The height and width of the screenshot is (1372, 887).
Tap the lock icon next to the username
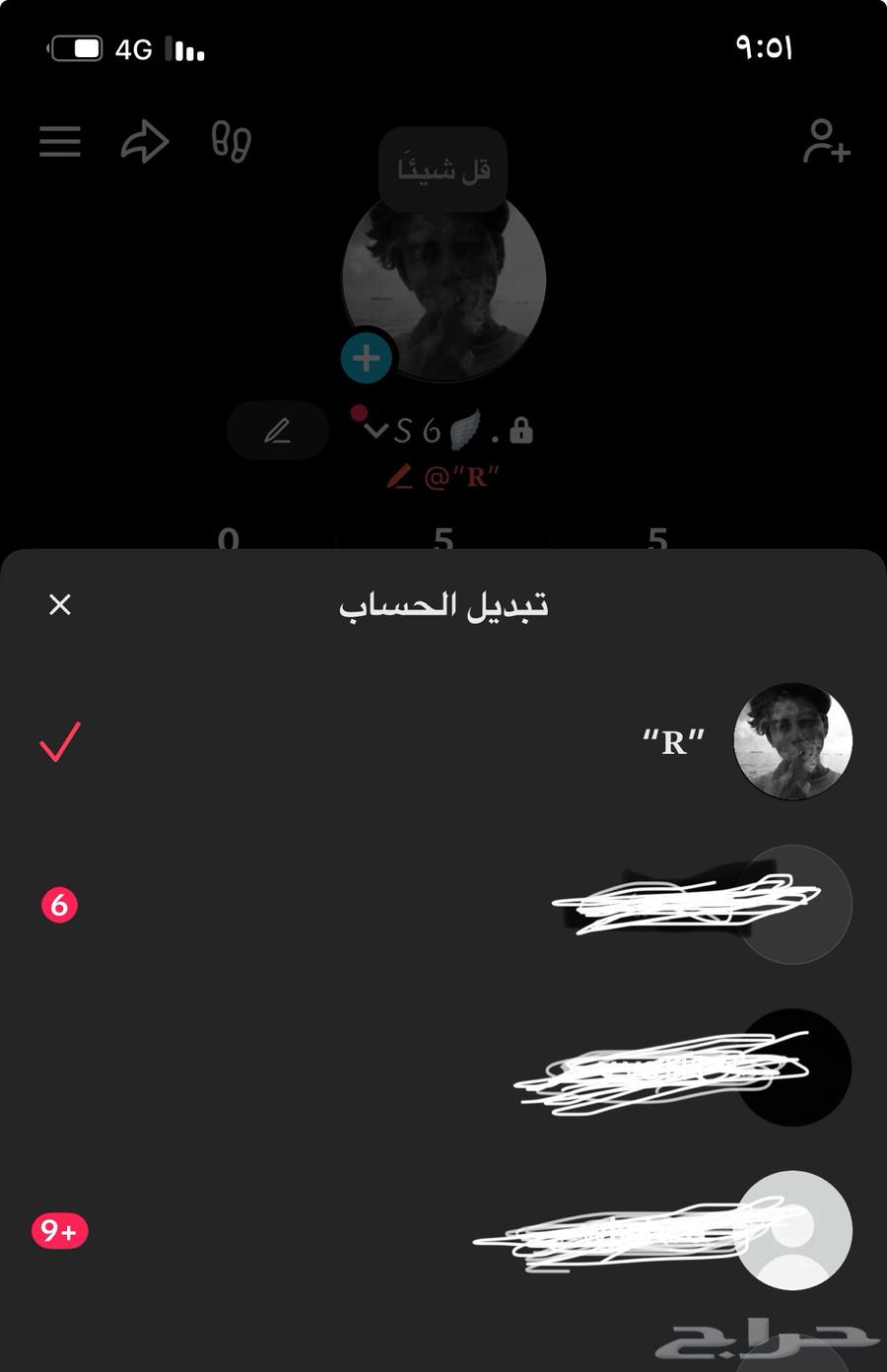pos(519,431)
